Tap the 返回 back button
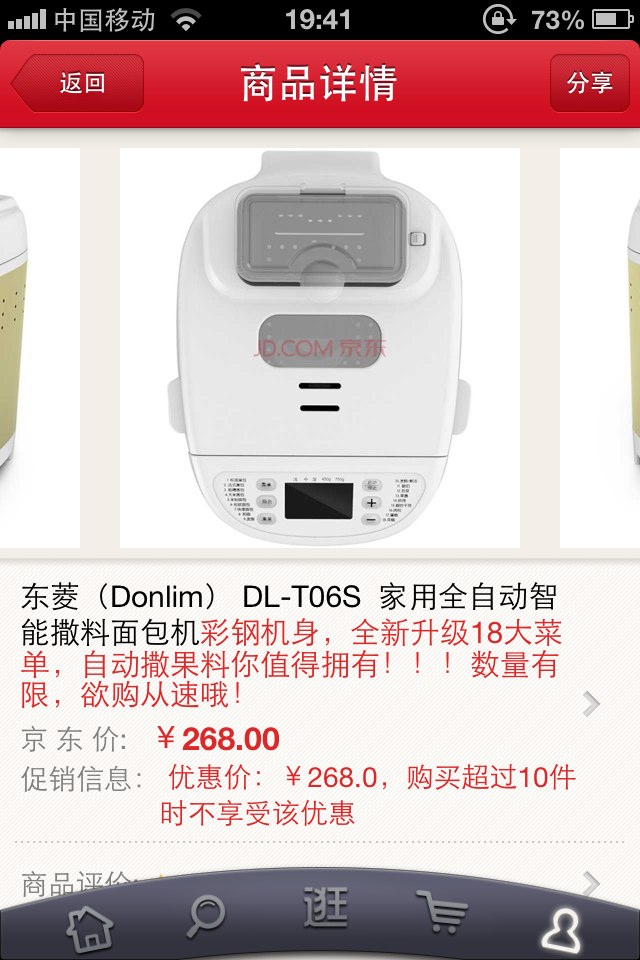Viewport: 640px width, 960px height. [80, 83]
